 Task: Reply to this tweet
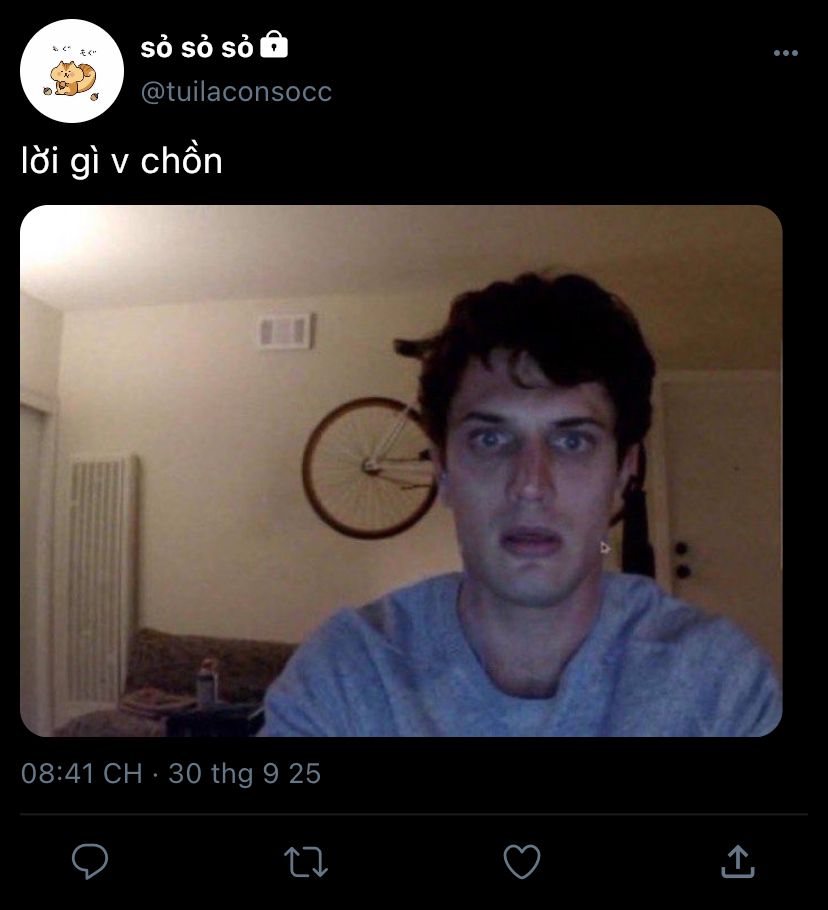pos(91,860)
